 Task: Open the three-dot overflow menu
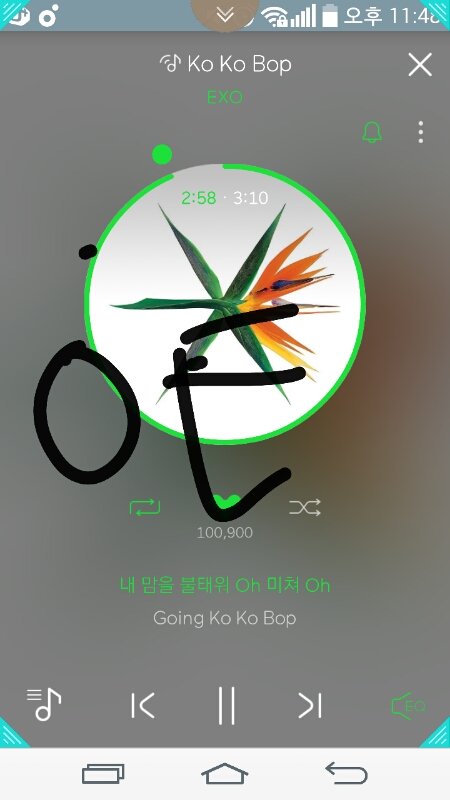point(420,132)
